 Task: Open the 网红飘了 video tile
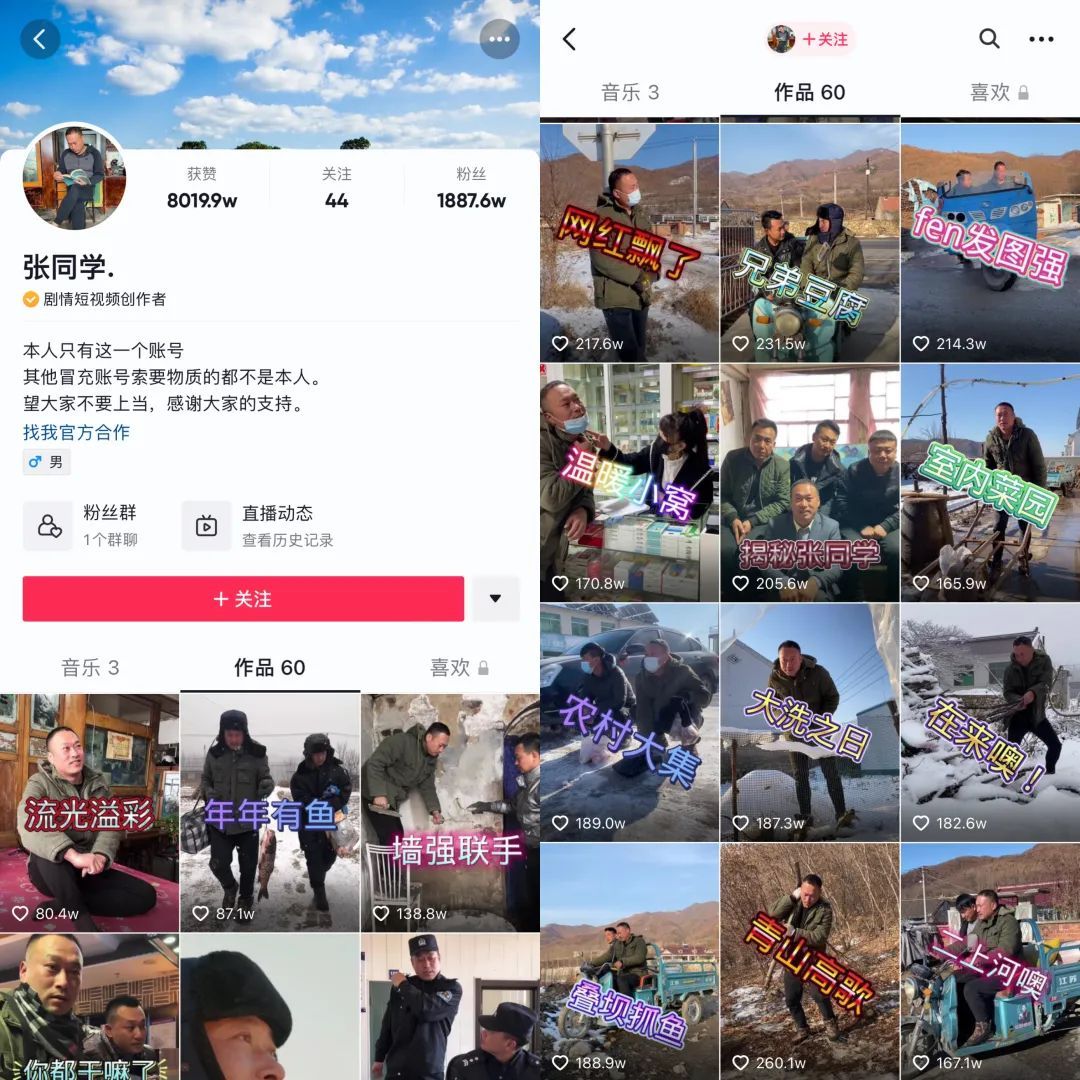tap(629, 241)
